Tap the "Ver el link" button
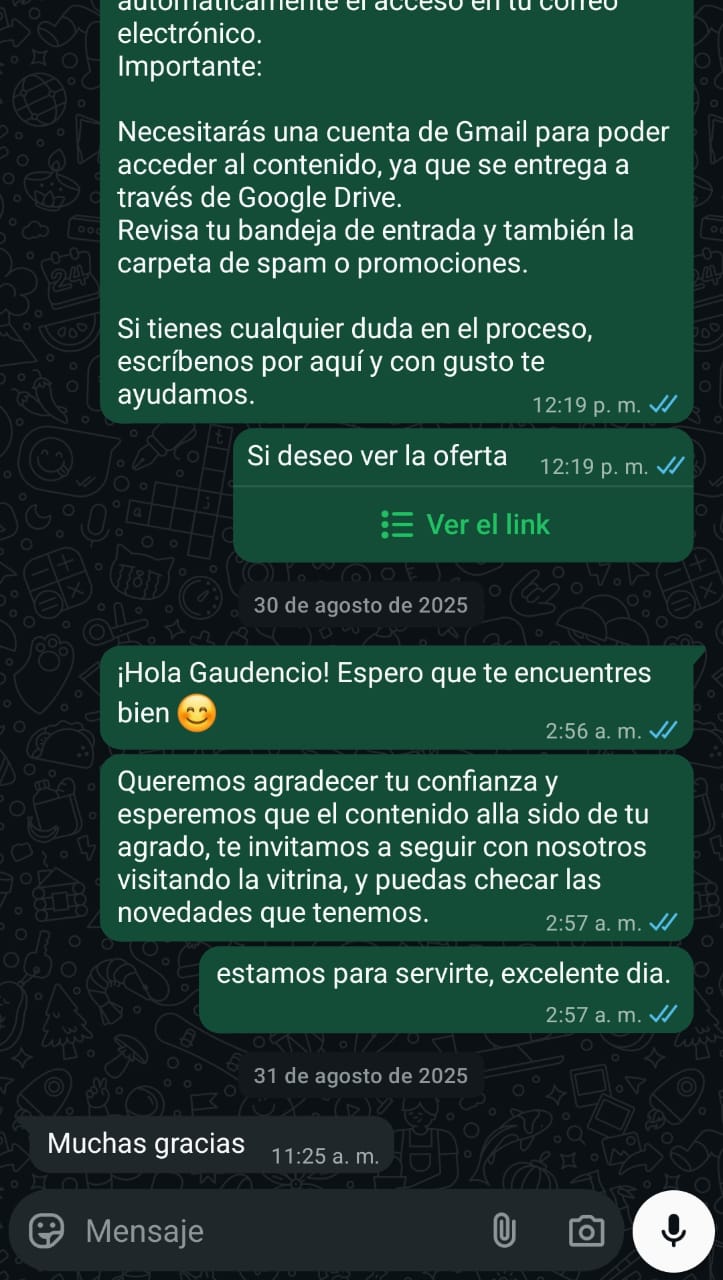This screenshot has height=1280, width=723. coord(466,525)
